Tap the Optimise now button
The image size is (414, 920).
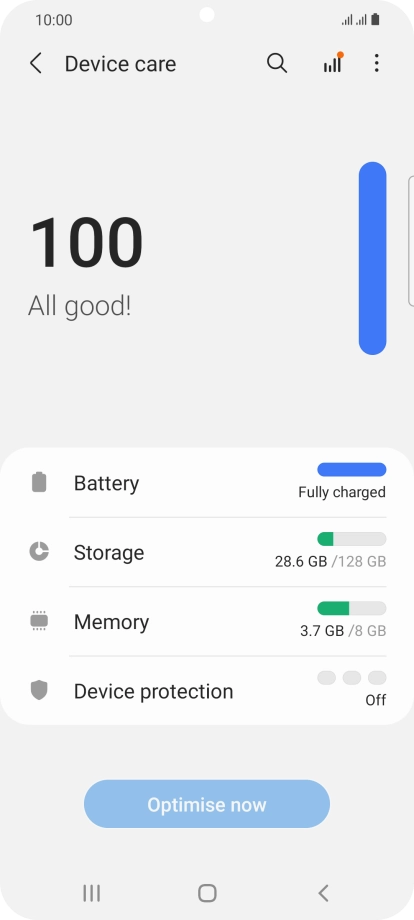tap(207, 804)
